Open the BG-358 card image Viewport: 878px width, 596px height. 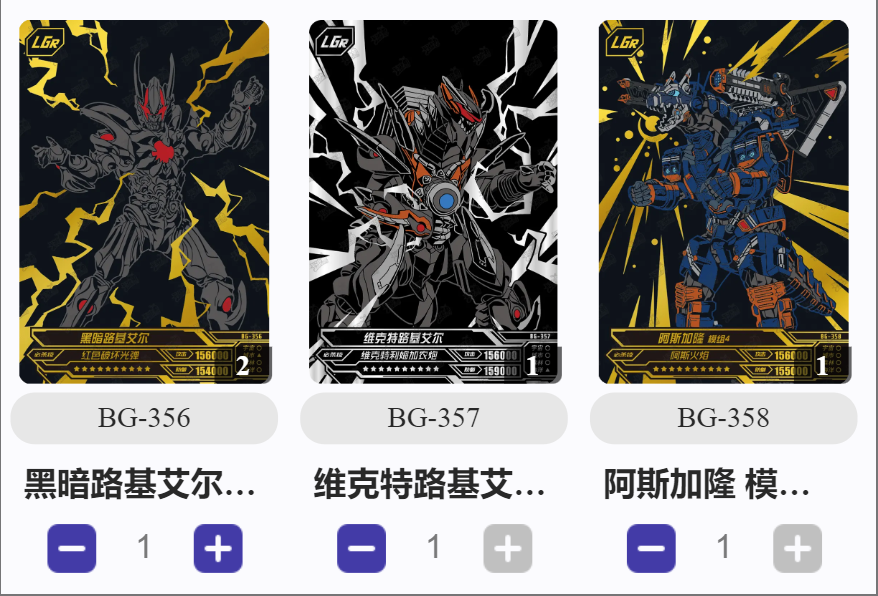coord(723,200)
